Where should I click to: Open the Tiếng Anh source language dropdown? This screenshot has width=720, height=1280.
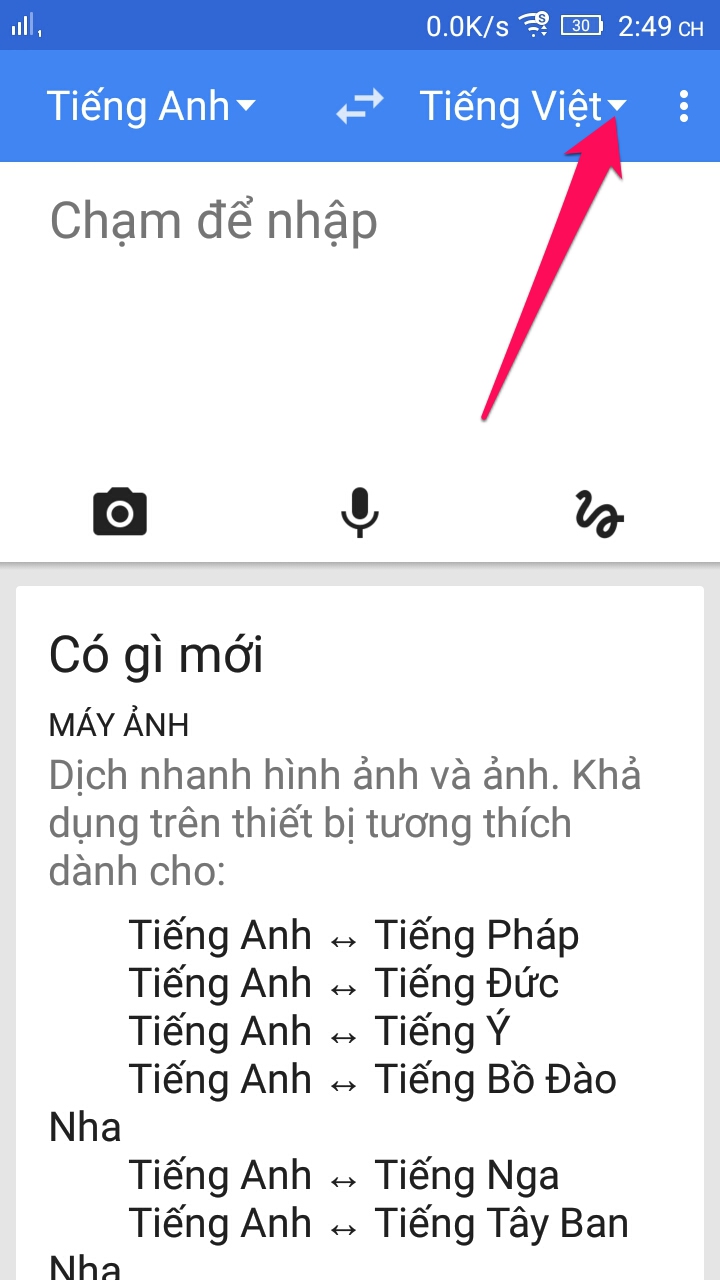[151, 106]
